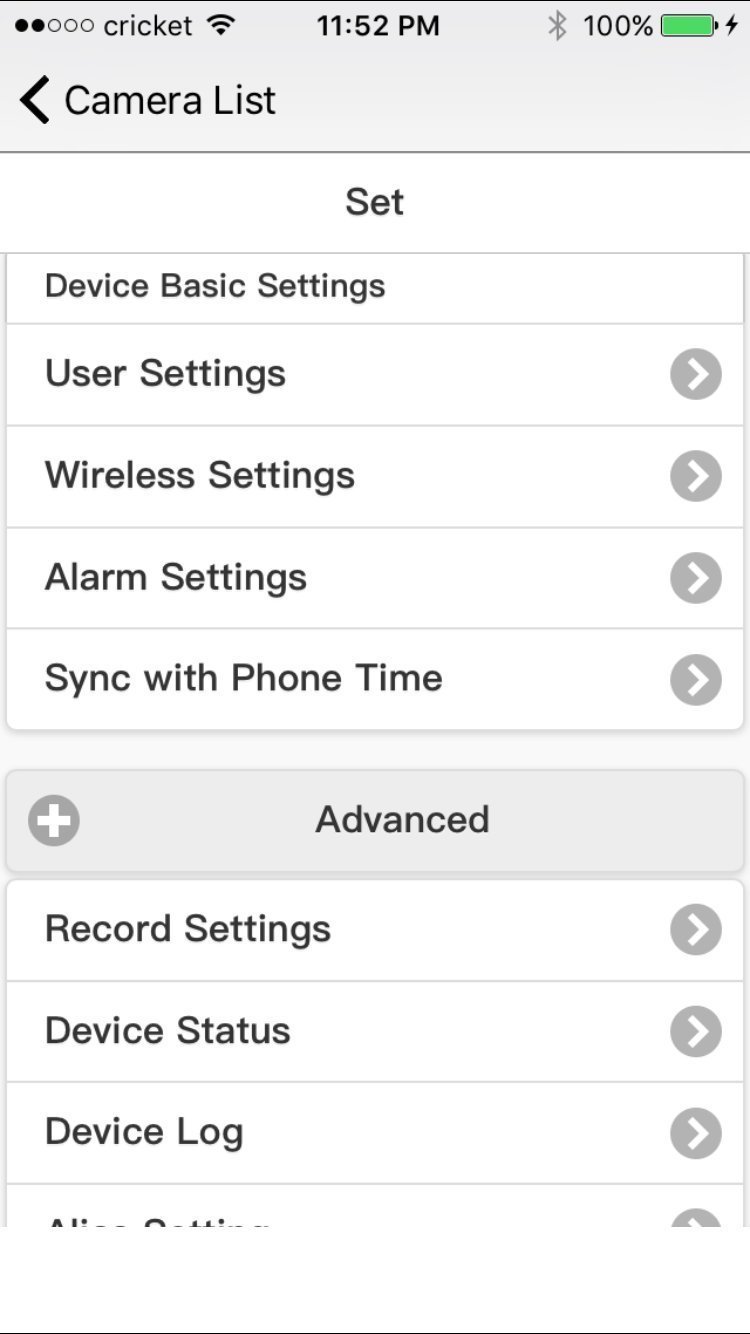Toggle the Advanced section header
This screenshot has height=1334, width=750.
pyautogui.click(x=374, y=821)
